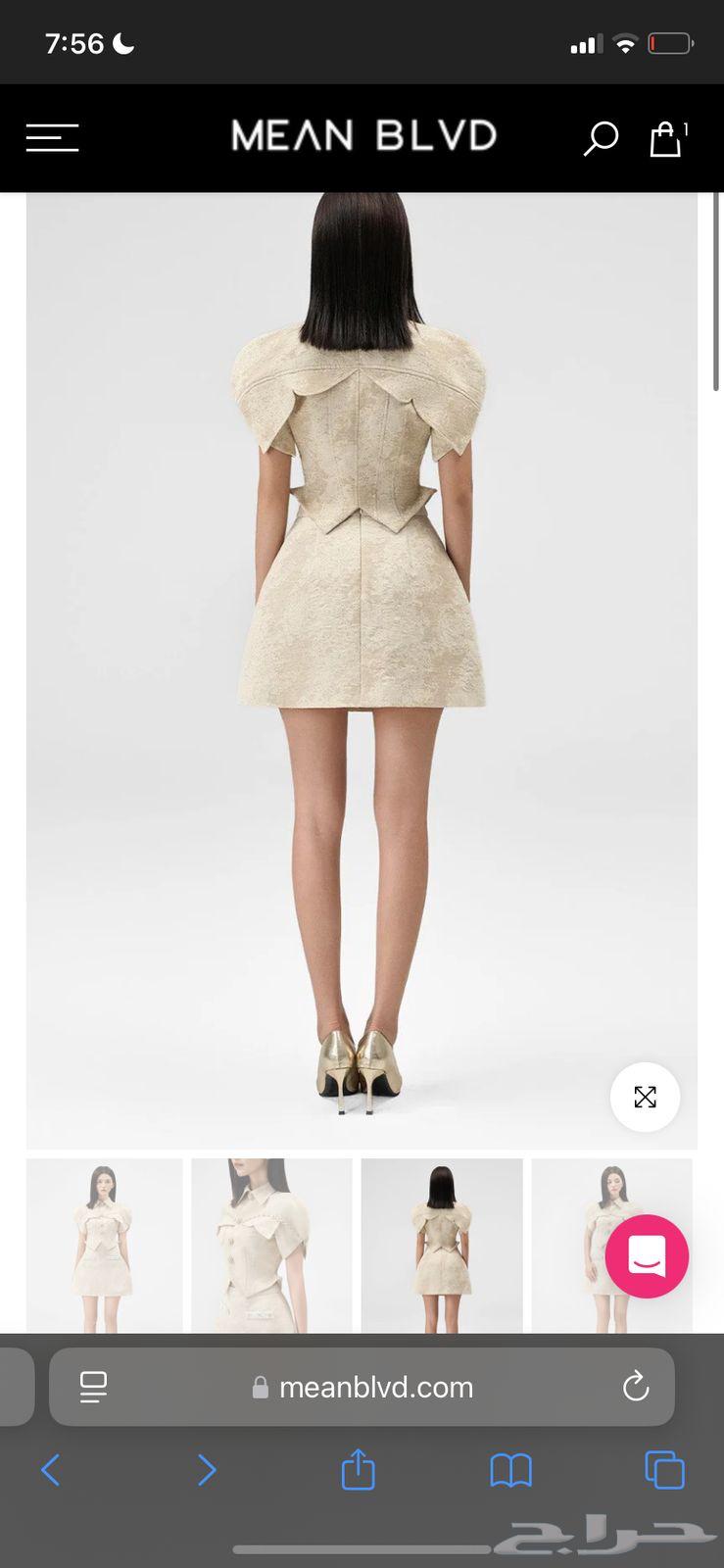Open the hamburger menu

(52, 137)
